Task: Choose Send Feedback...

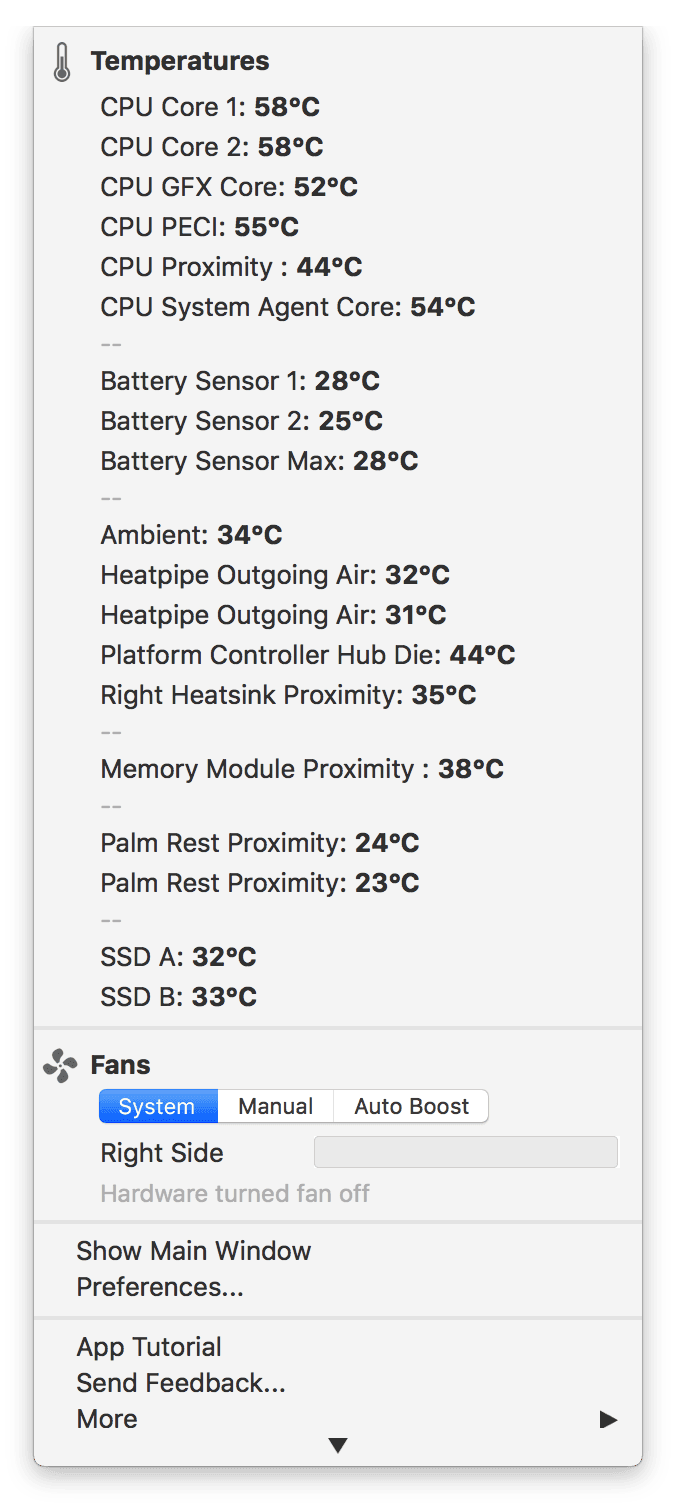Action: coord(181,1383)
